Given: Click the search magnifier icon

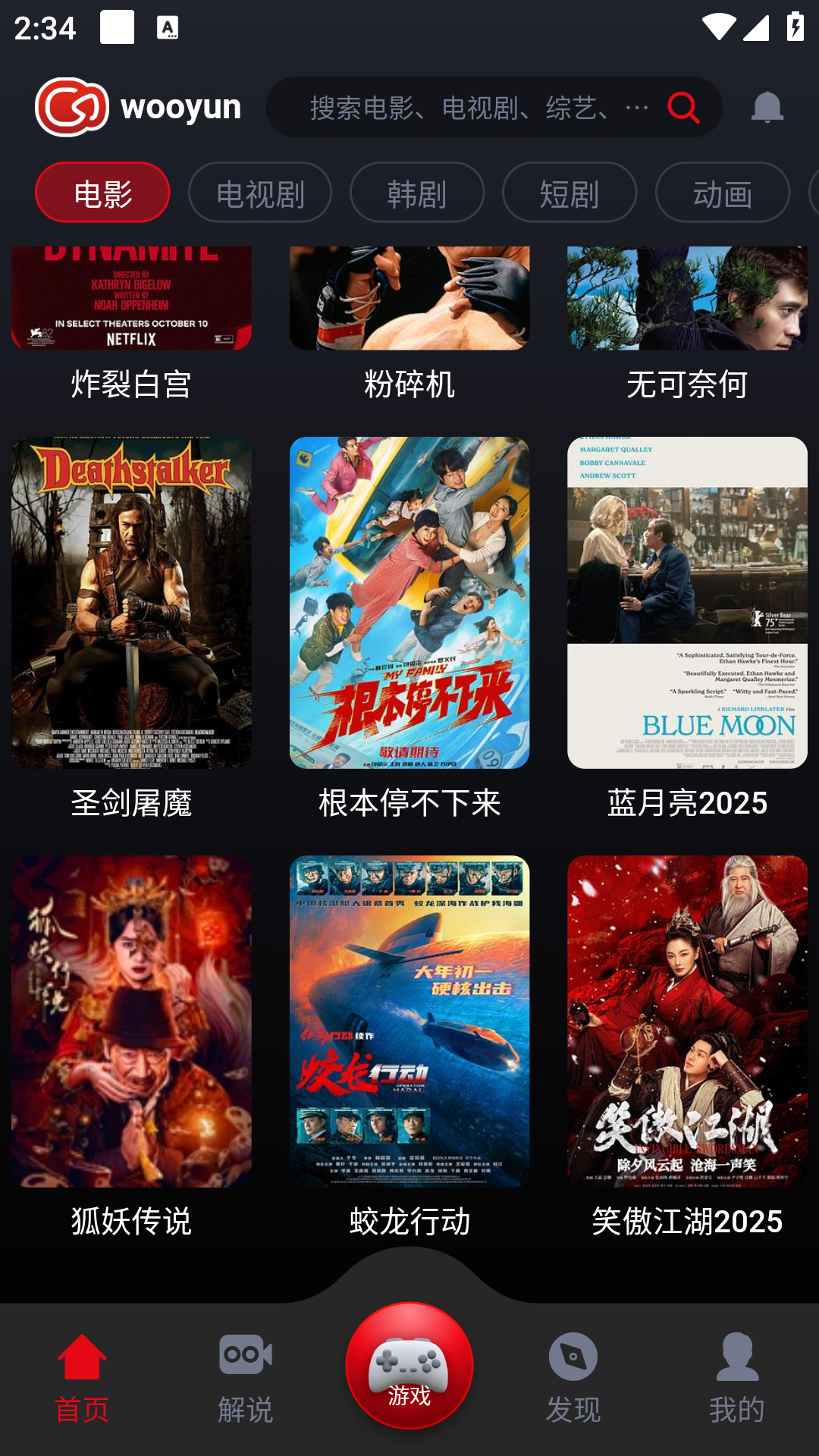Looking at the screenshot, I should (682, 107).
